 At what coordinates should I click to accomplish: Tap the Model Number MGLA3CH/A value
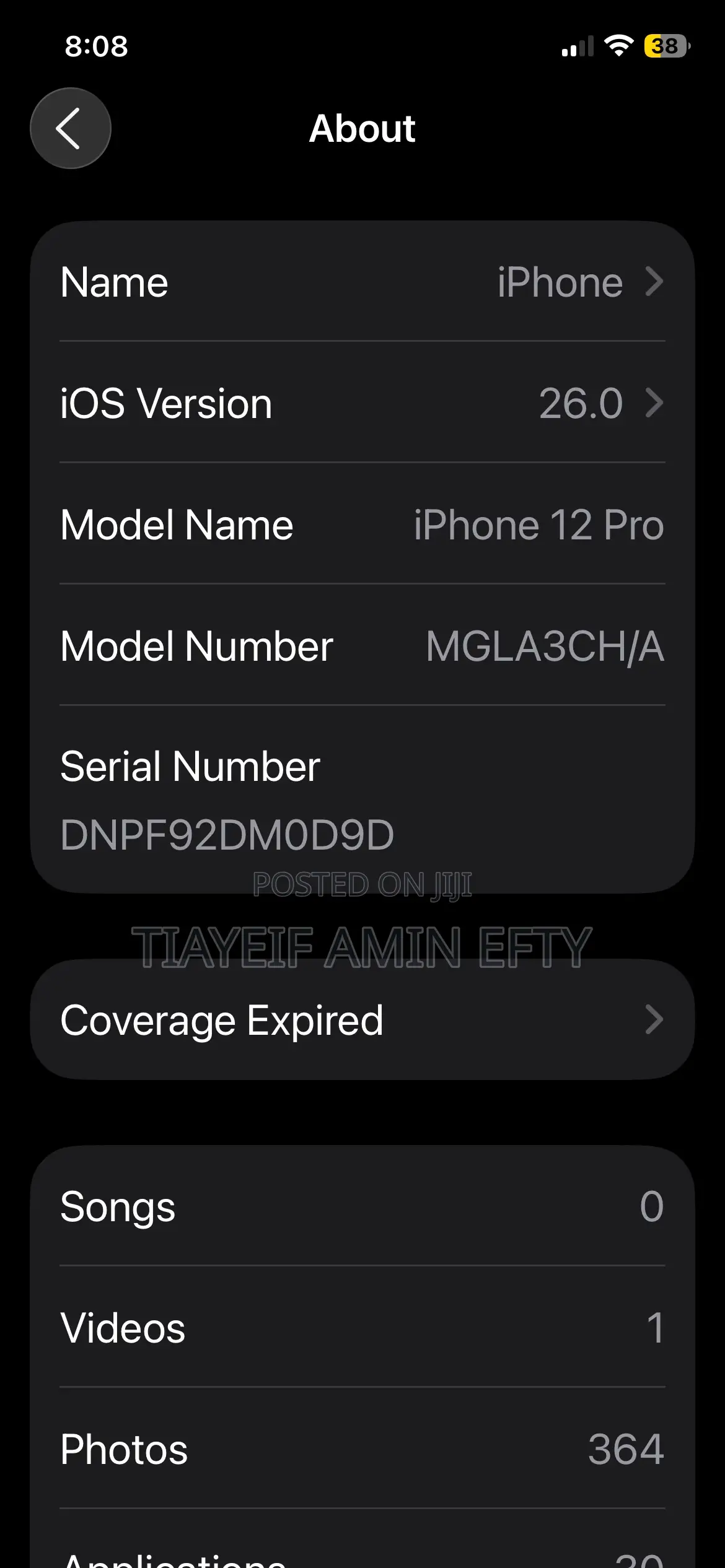coord(545,646)
